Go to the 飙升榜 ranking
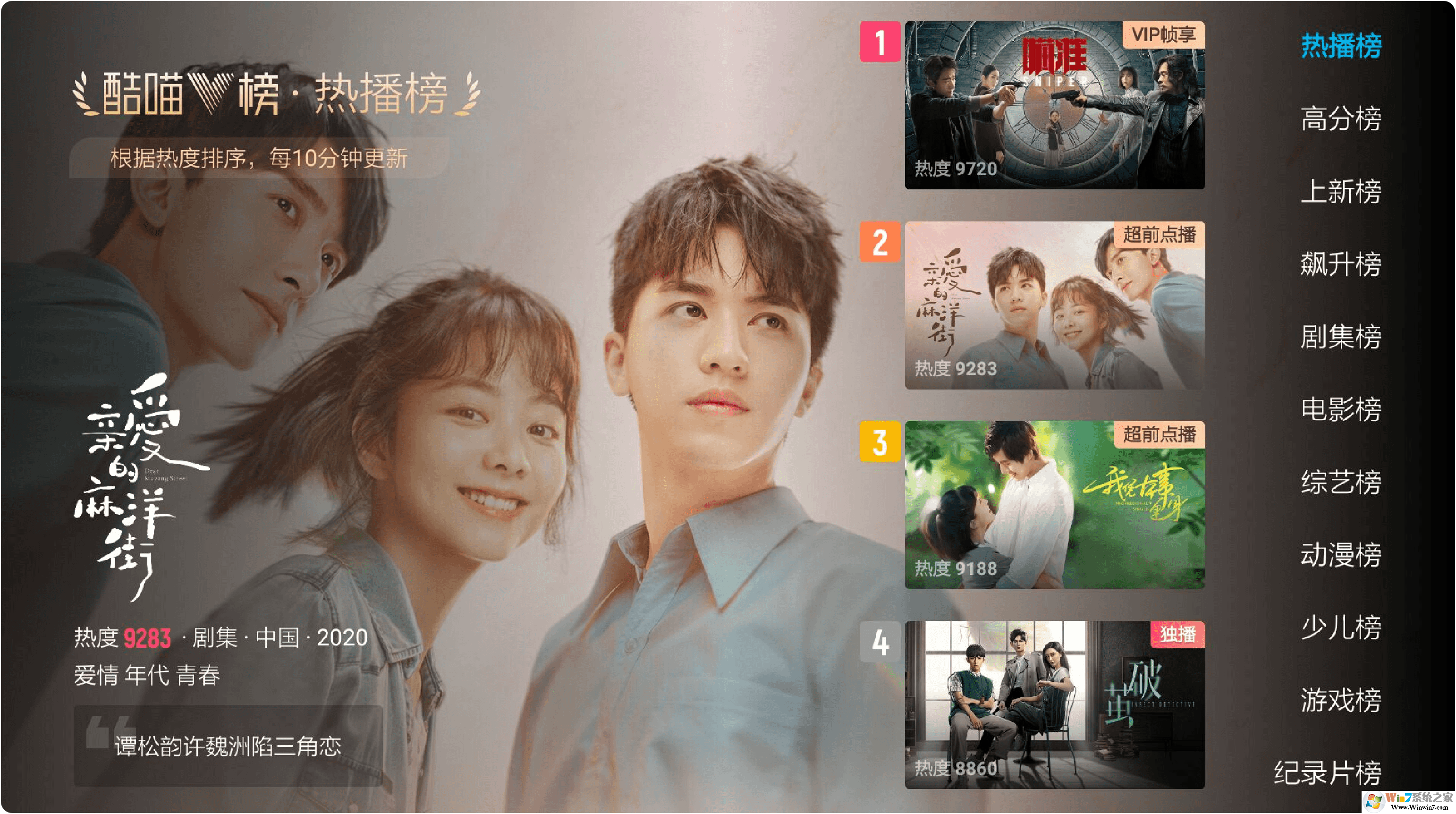This screenshot has width=1456, height=814. [1341, 264]
